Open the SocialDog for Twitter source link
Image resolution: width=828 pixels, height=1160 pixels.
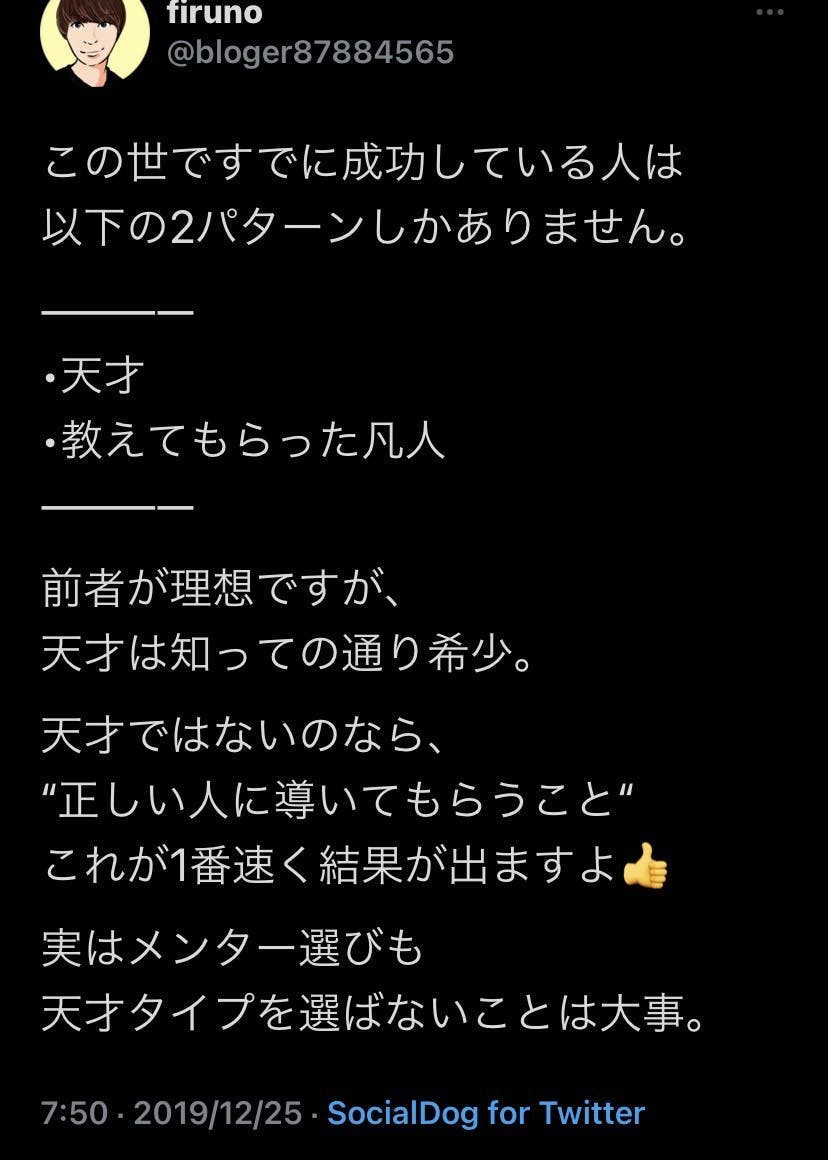coord(486,1113)
